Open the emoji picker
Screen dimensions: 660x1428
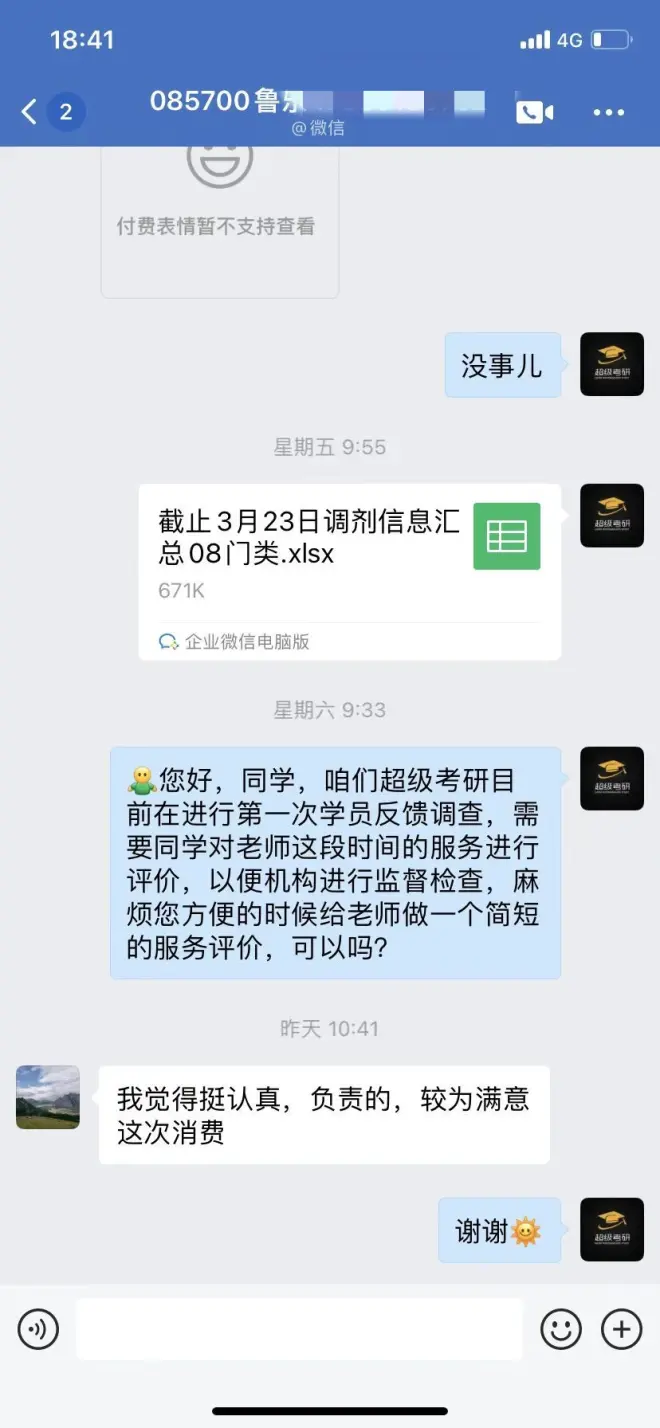coord(561,1329)
